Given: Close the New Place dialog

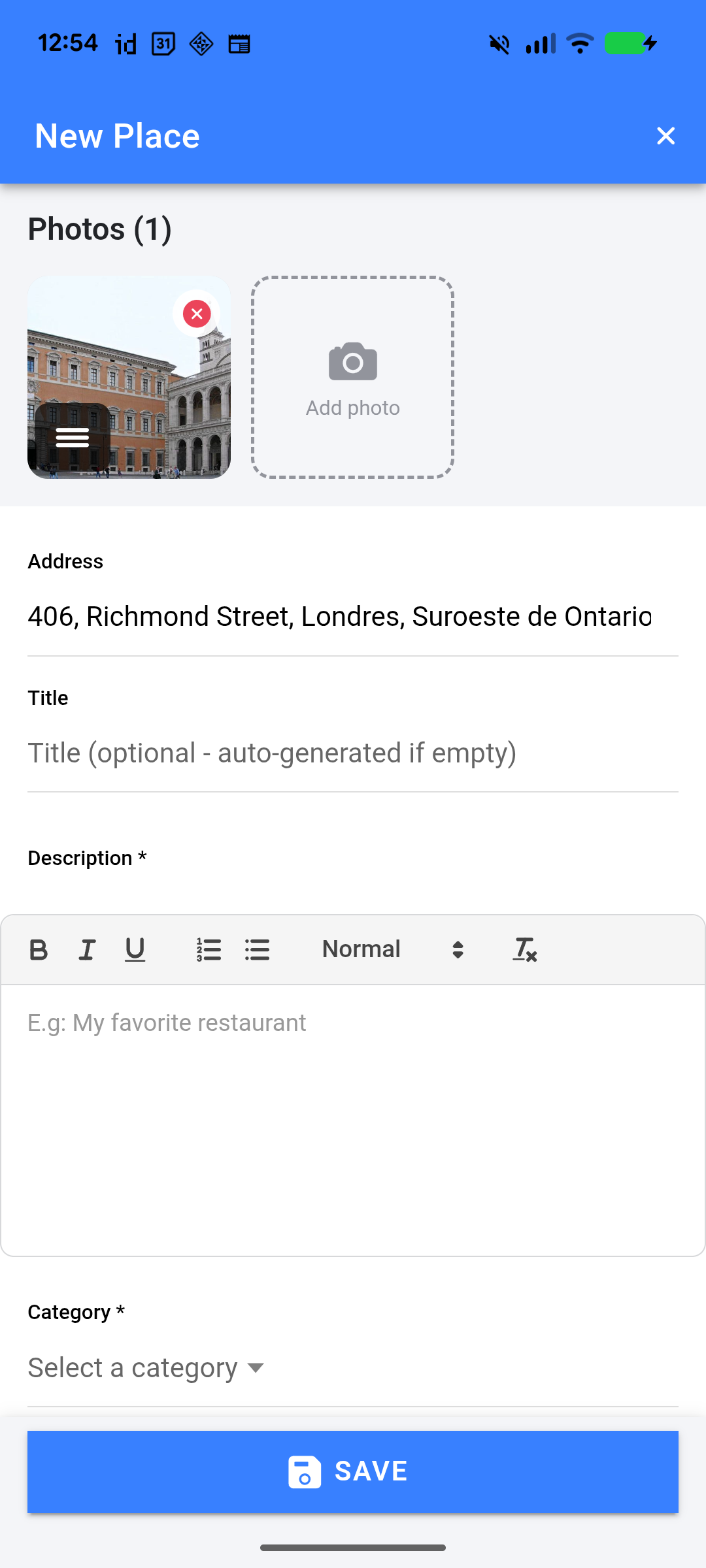Looking at the screenshot, I should tap(665, 136).
